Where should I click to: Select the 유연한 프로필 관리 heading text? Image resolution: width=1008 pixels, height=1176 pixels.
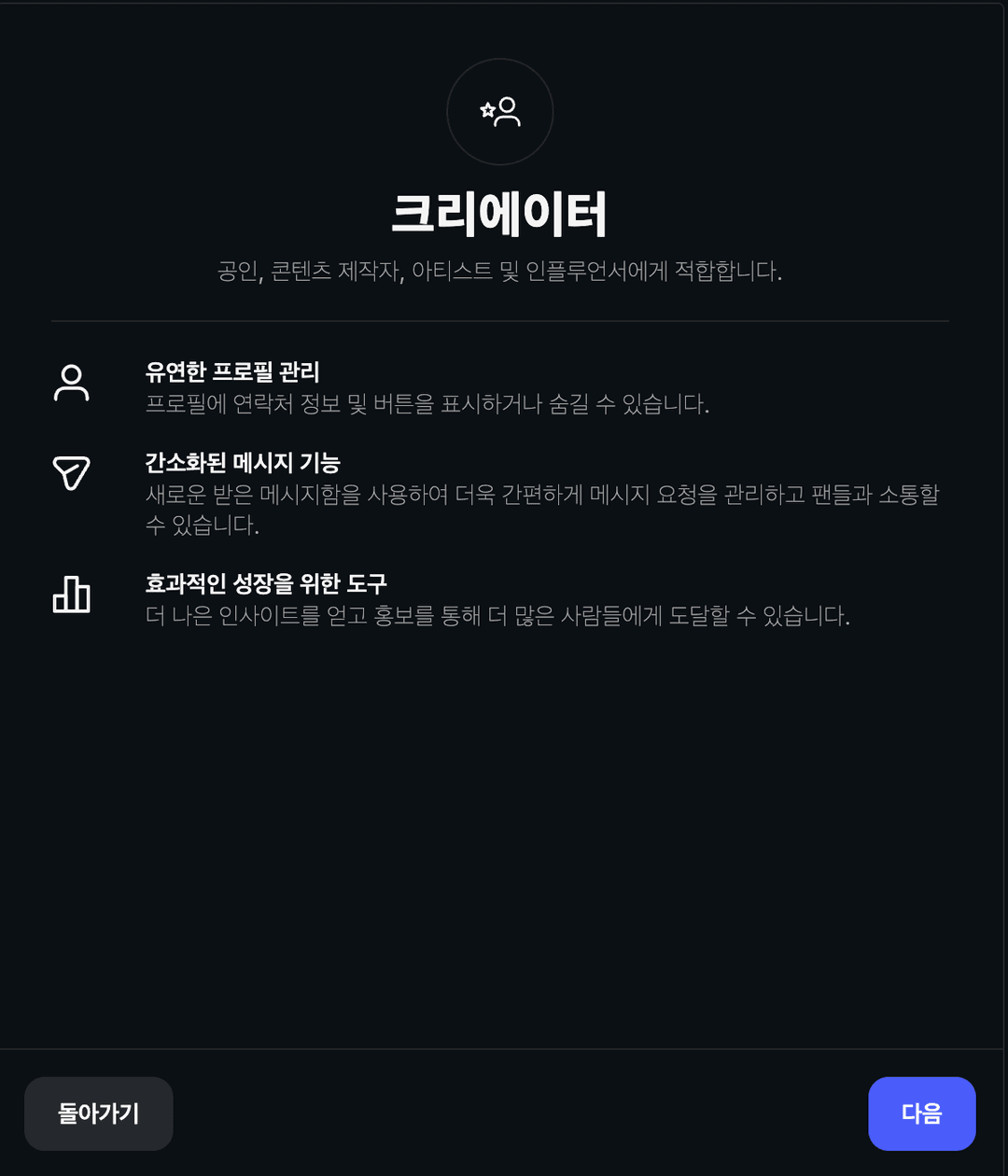point(233,371)
